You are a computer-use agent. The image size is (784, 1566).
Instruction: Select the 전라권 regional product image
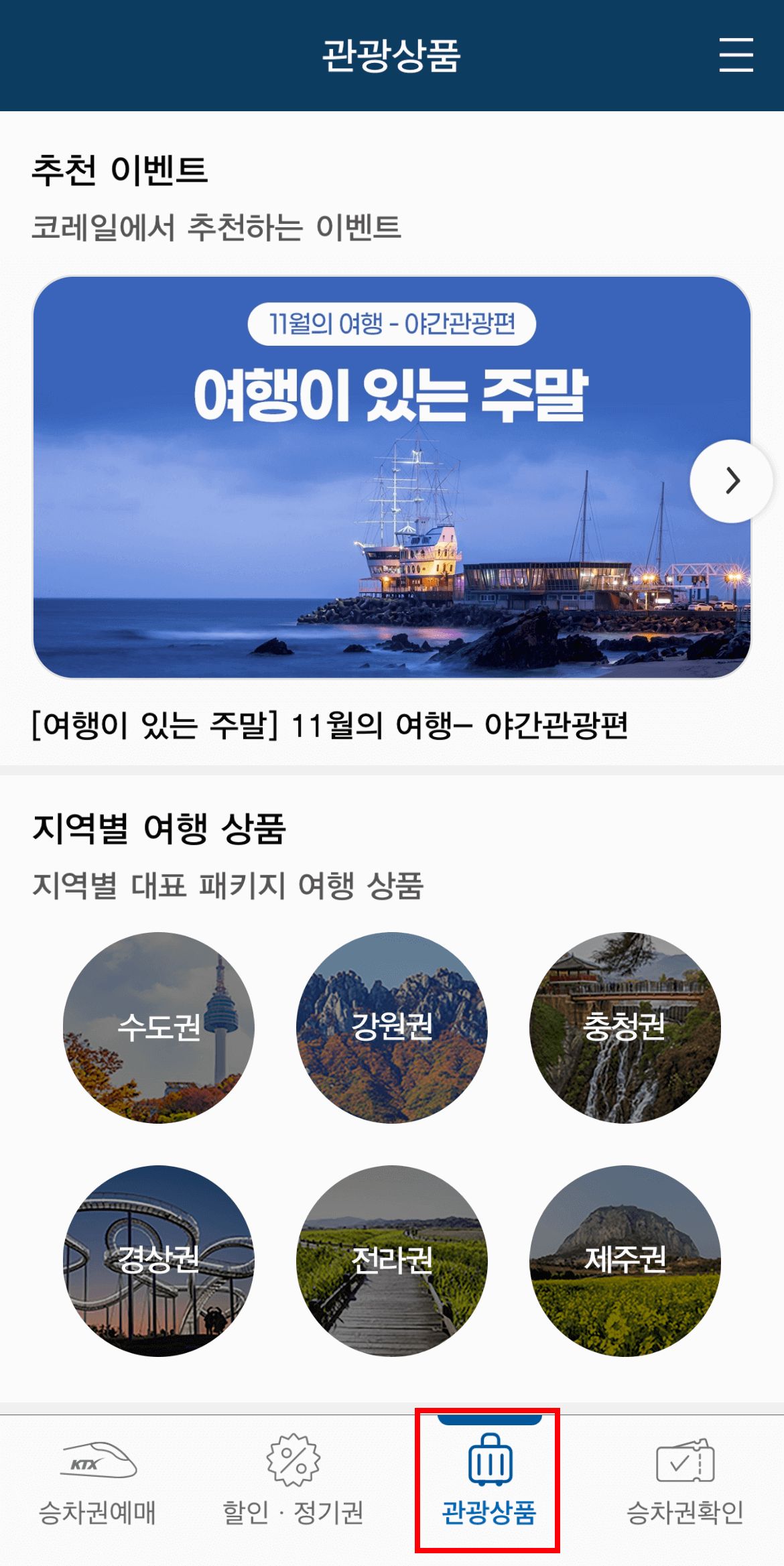pyautogui.click(x=392, y=1260)
